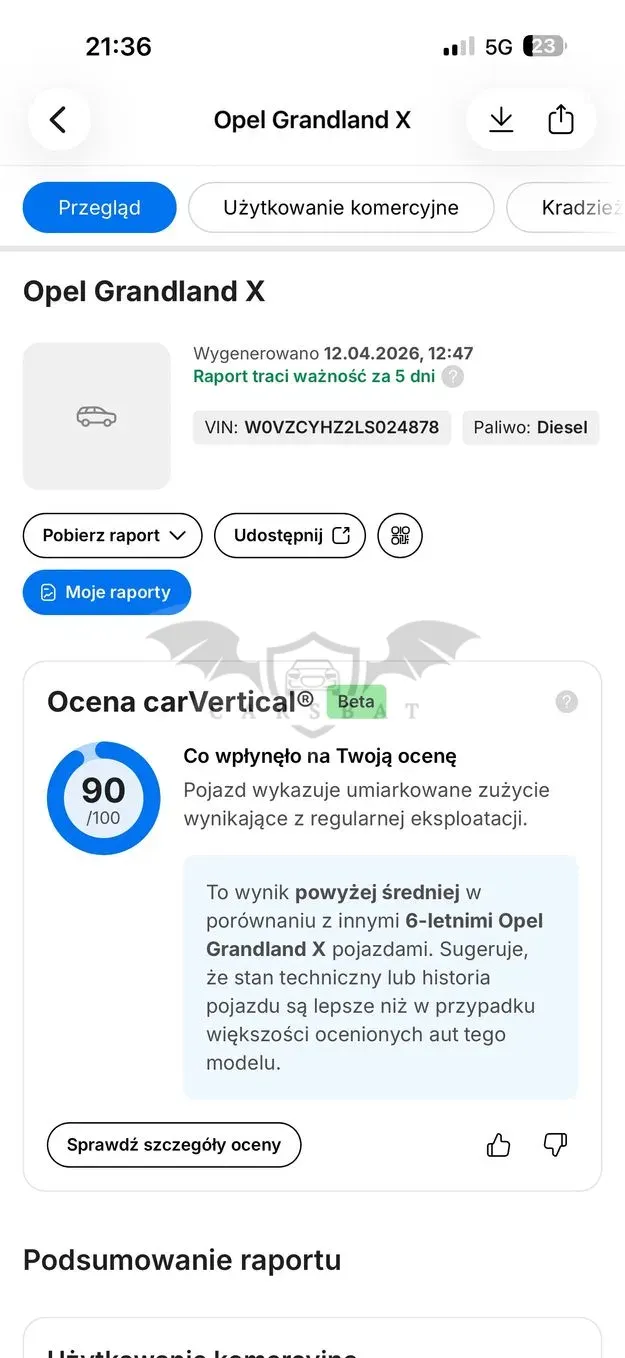The image size is (625, 1358).
Task: Give thumbs down to the rating
Action: tap(555, 1145)
